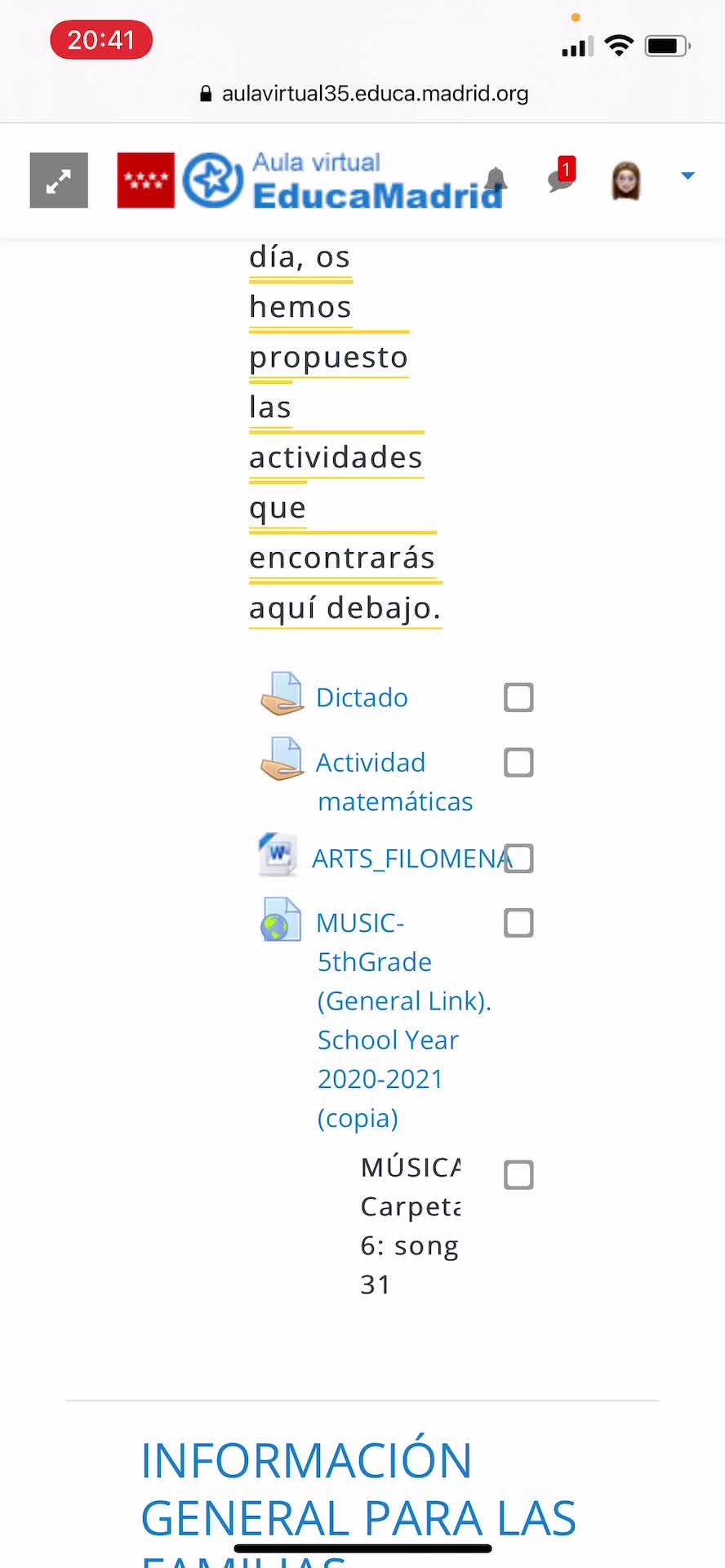Open the ARTS_FILOMENA document
The width and height of the screenshot is (725, 1568).
point(408,858)
